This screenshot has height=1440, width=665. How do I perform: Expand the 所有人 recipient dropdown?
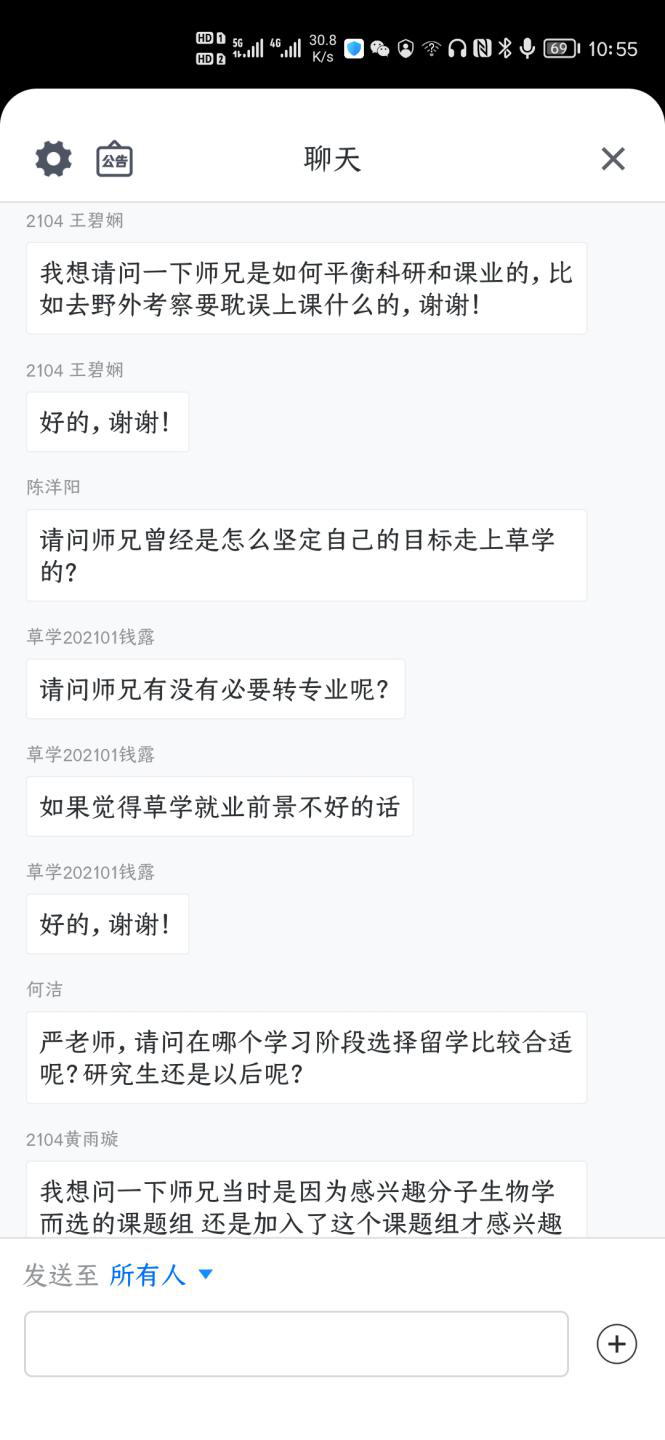tap(162, 1275)
